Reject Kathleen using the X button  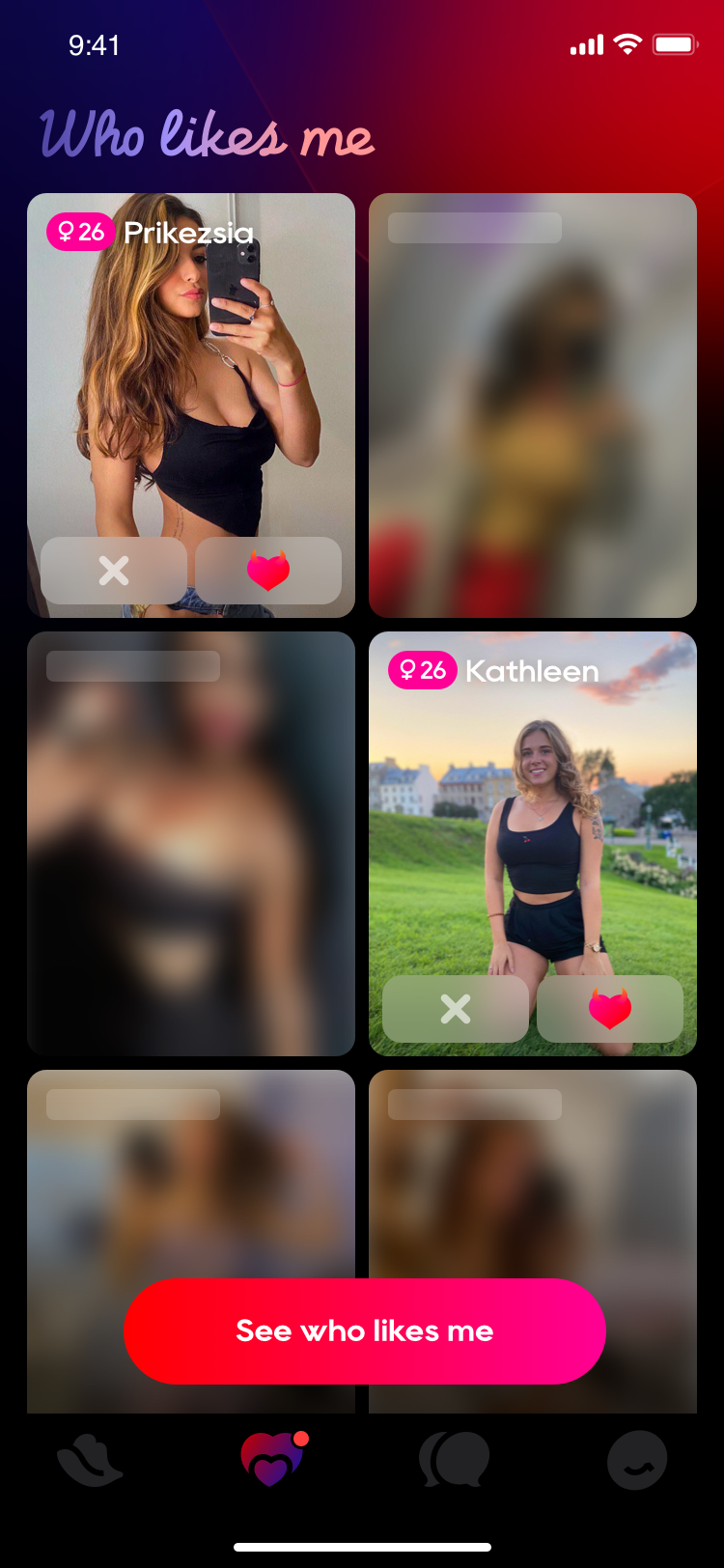pos(456,1009)
